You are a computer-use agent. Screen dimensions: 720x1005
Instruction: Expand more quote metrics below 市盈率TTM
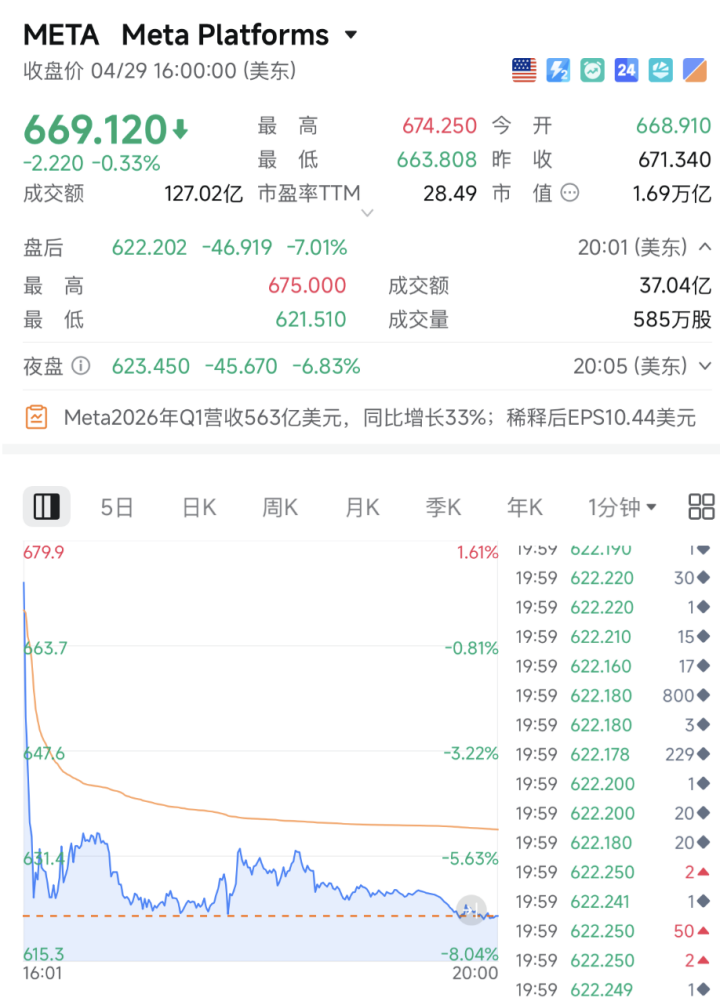367,213
